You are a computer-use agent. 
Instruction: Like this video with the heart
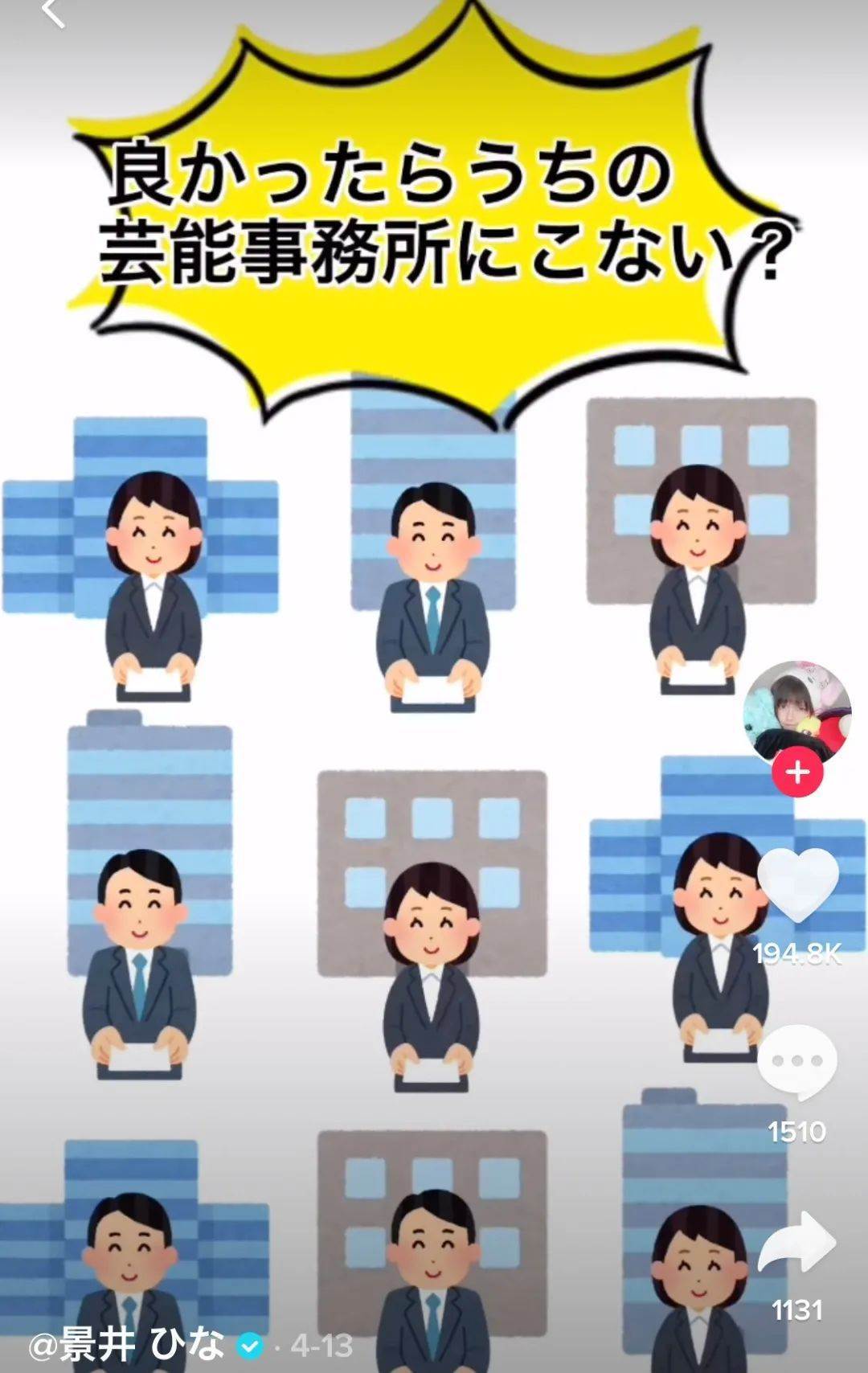[798, 886]
